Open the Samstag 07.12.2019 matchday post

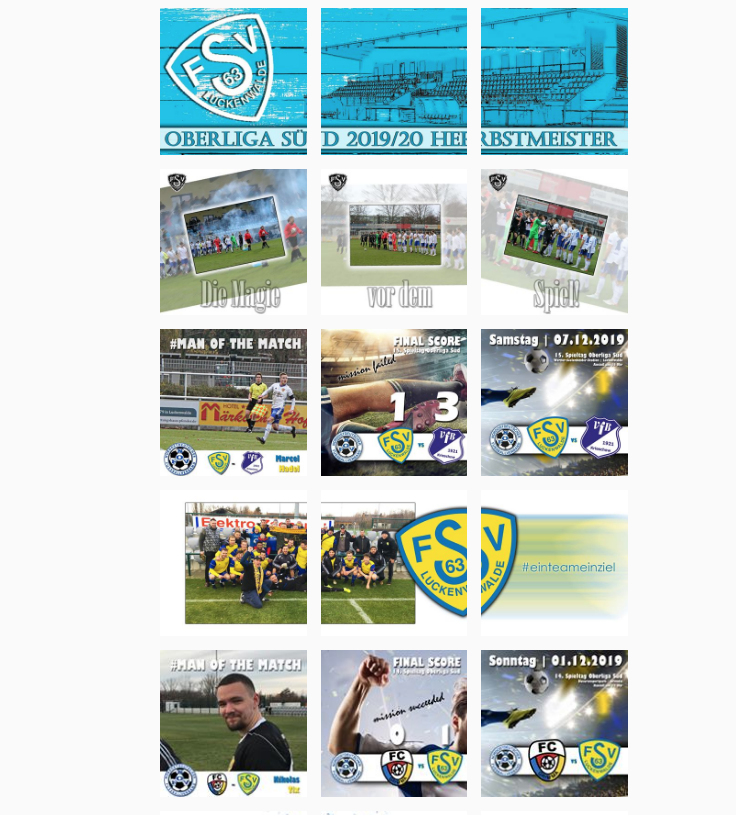[x=554, y=402]
